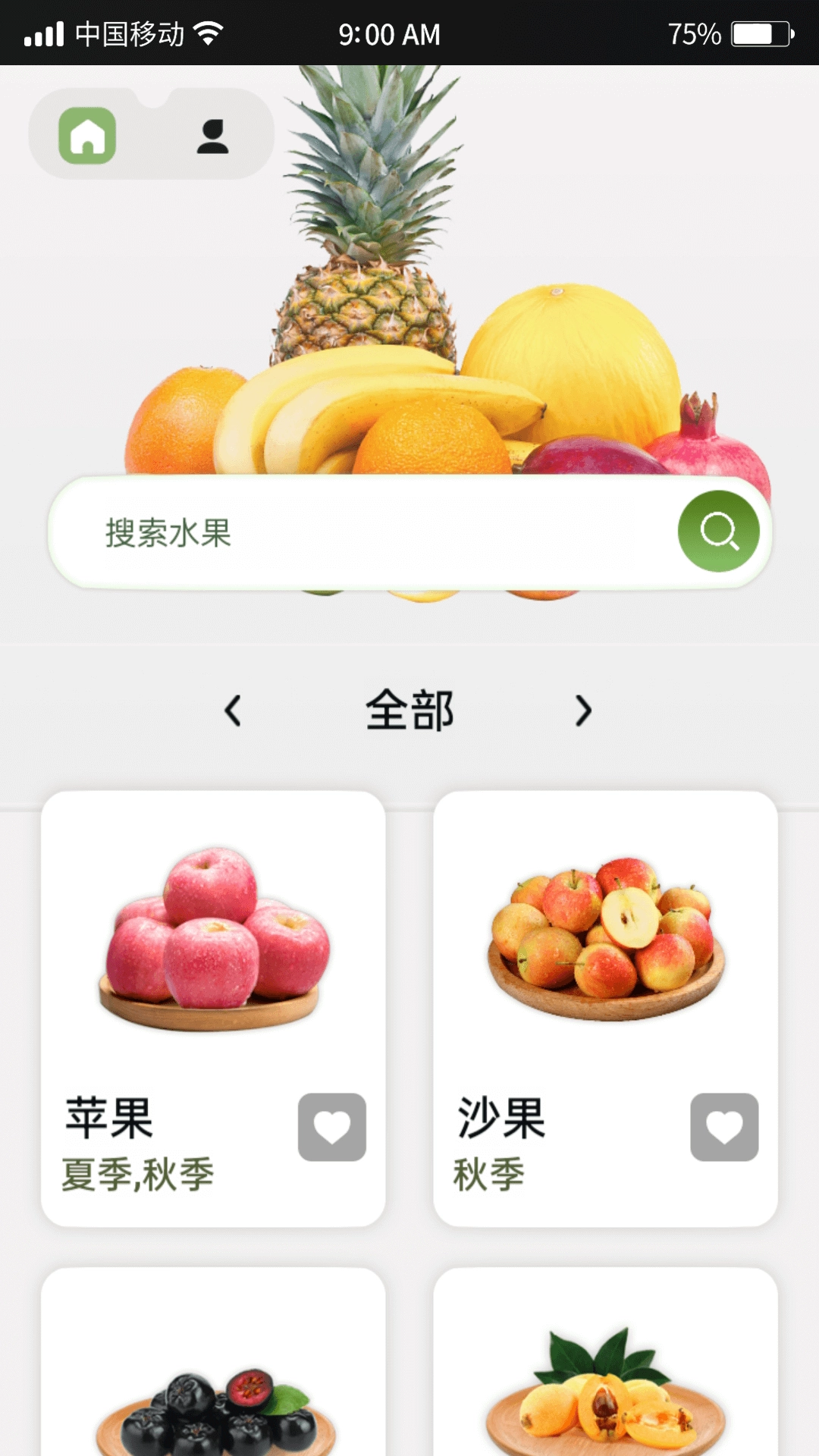Viewport: 819px width, 1456px height.
Task: Favorite 苹果 with the heart icon
Action: pyautogui.click(x=332, y=1127)
